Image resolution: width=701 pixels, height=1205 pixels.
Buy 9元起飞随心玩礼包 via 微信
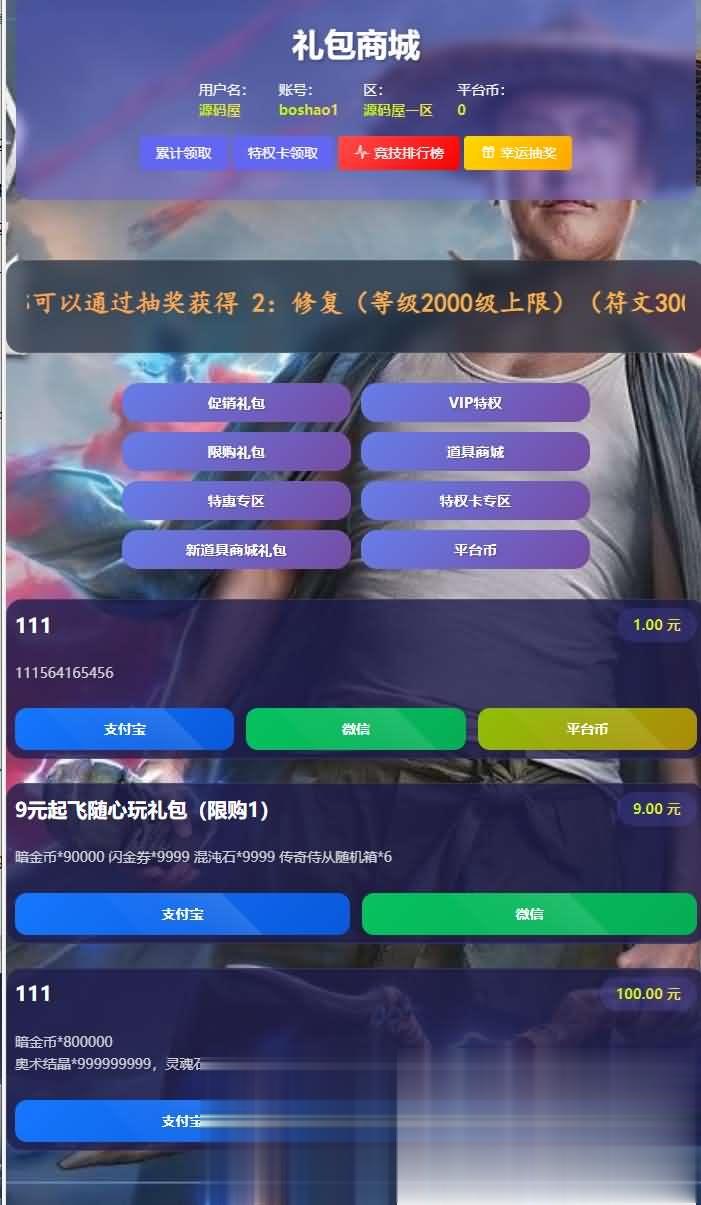click(x=529, y=914)
